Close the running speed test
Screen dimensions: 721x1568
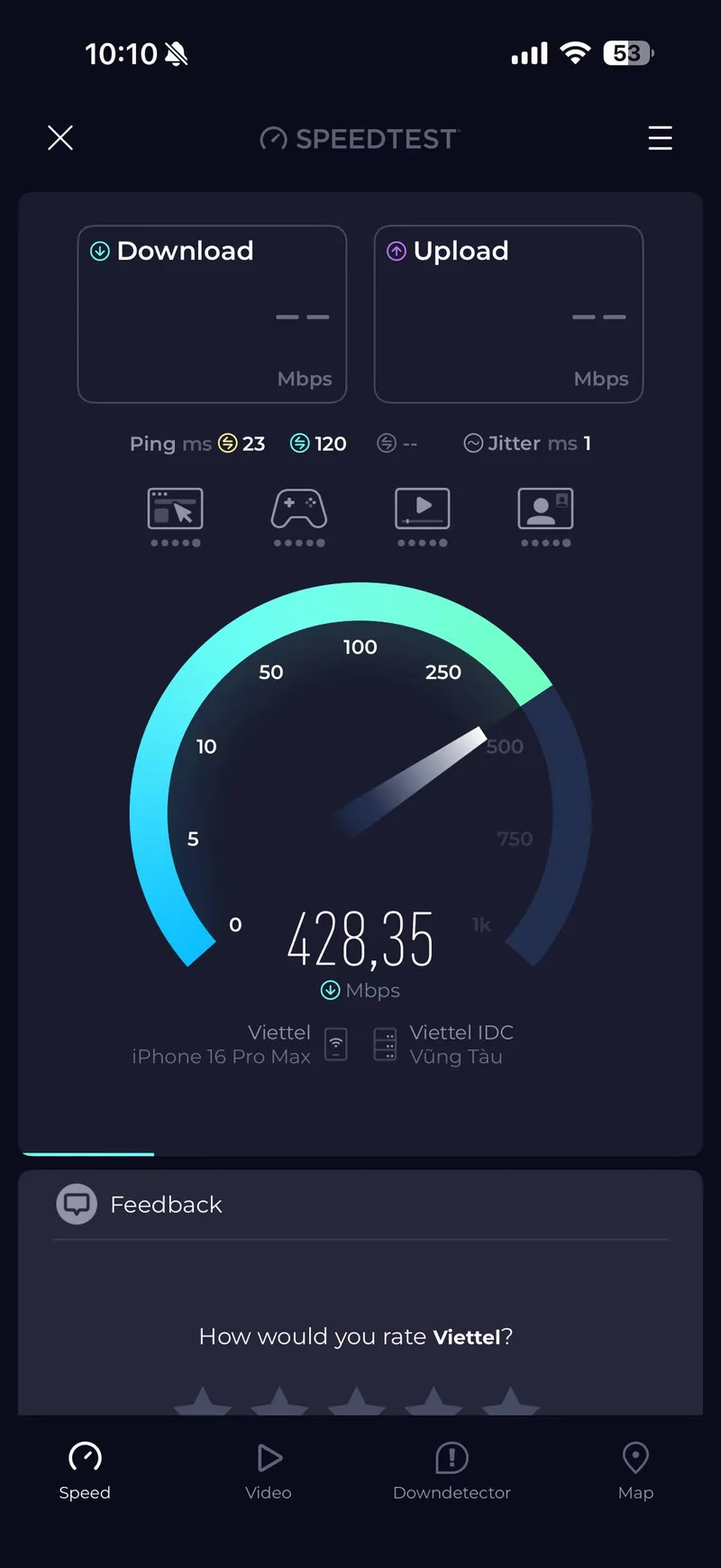coord(60,138)
